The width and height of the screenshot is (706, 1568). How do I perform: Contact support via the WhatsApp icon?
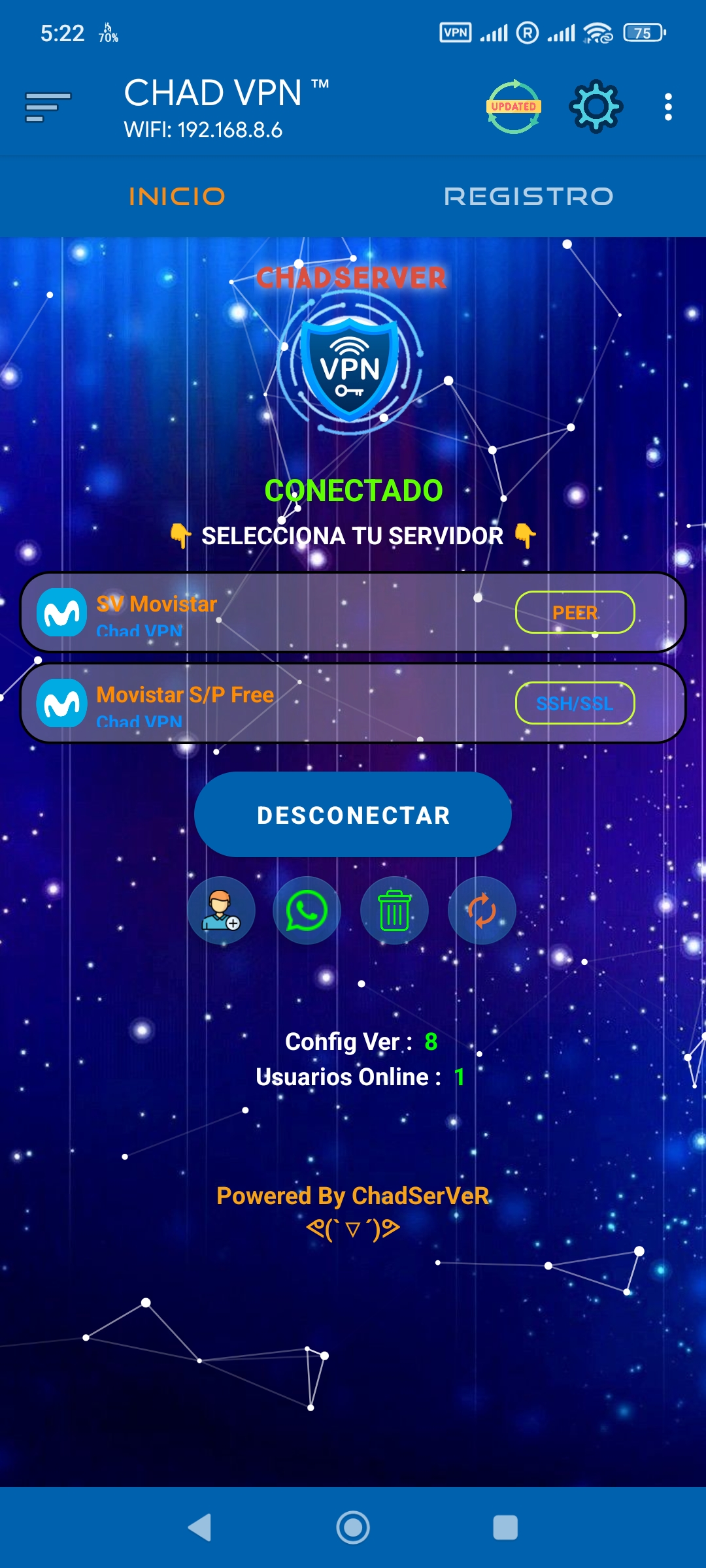307,910
